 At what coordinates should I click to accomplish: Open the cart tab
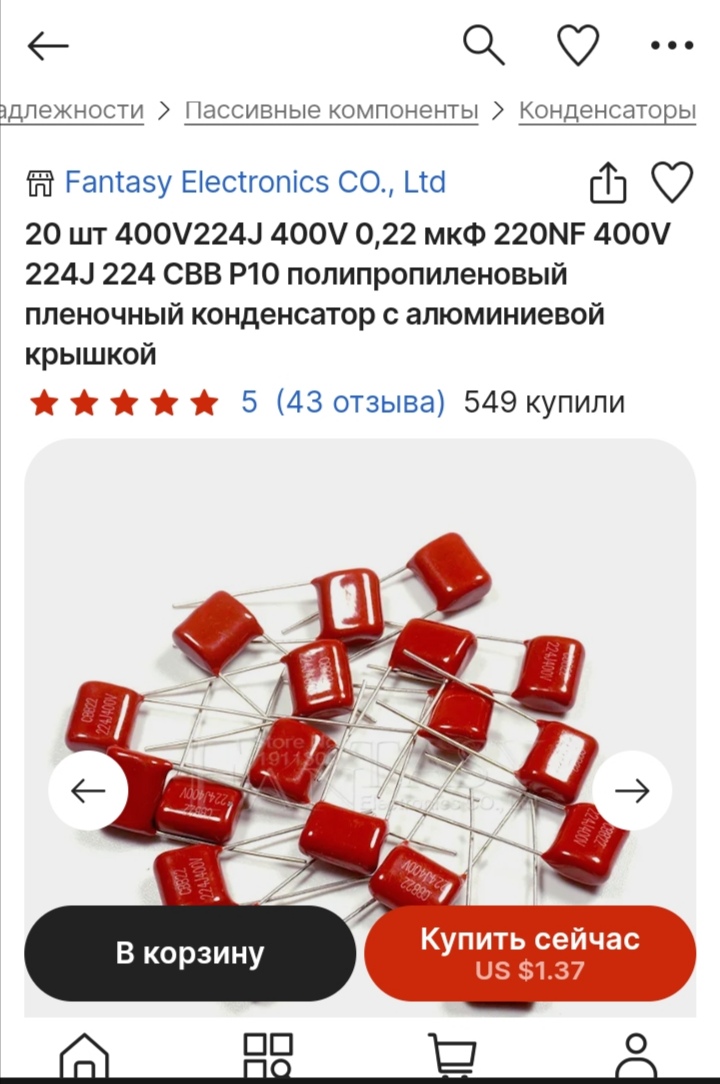click(452, 1057)
